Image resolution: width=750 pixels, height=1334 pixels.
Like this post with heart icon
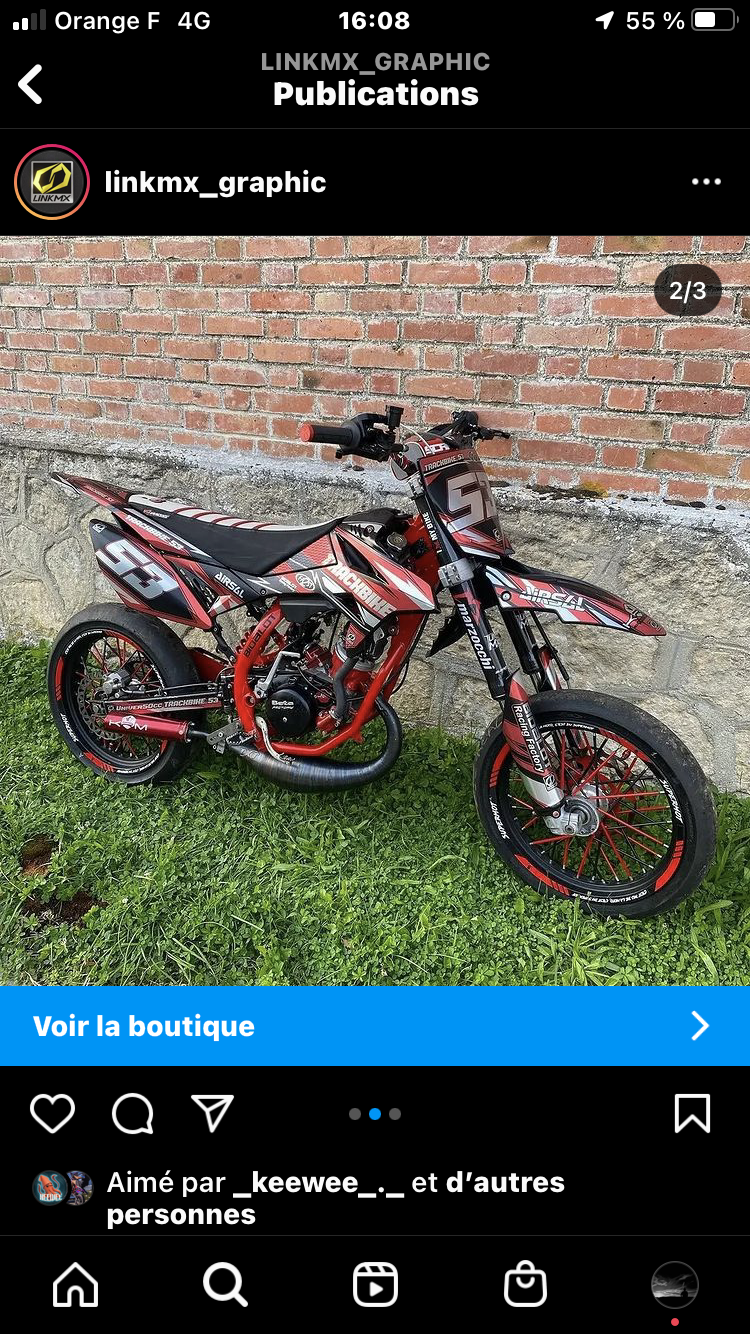52,1113
